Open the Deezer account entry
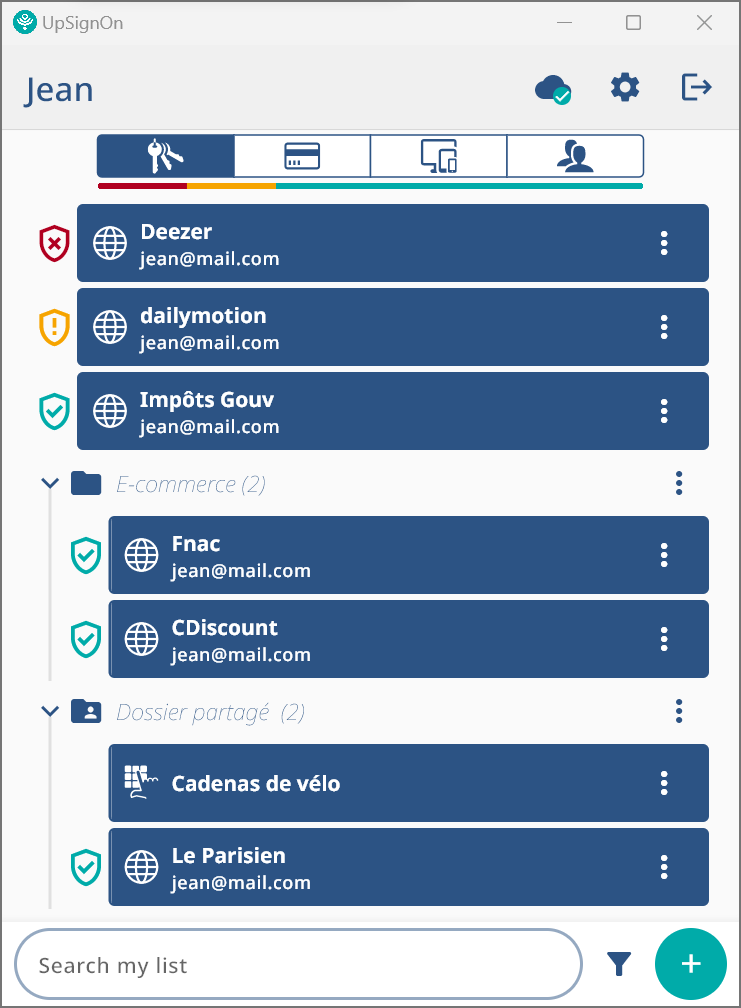 click(x=393, y=243)
